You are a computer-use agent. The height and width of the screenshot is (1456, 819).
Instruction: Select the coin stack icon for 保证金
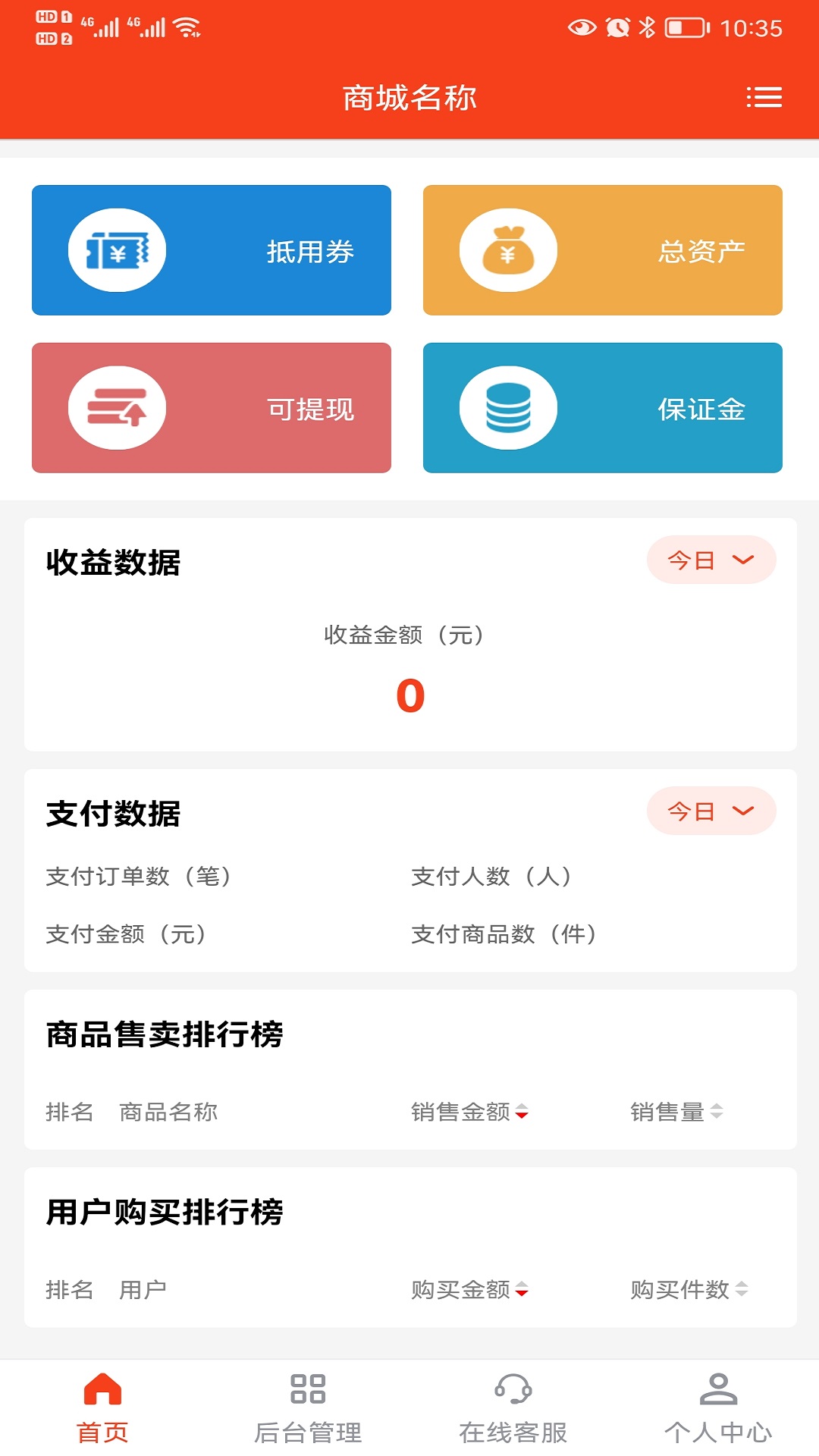click(509, 407)
